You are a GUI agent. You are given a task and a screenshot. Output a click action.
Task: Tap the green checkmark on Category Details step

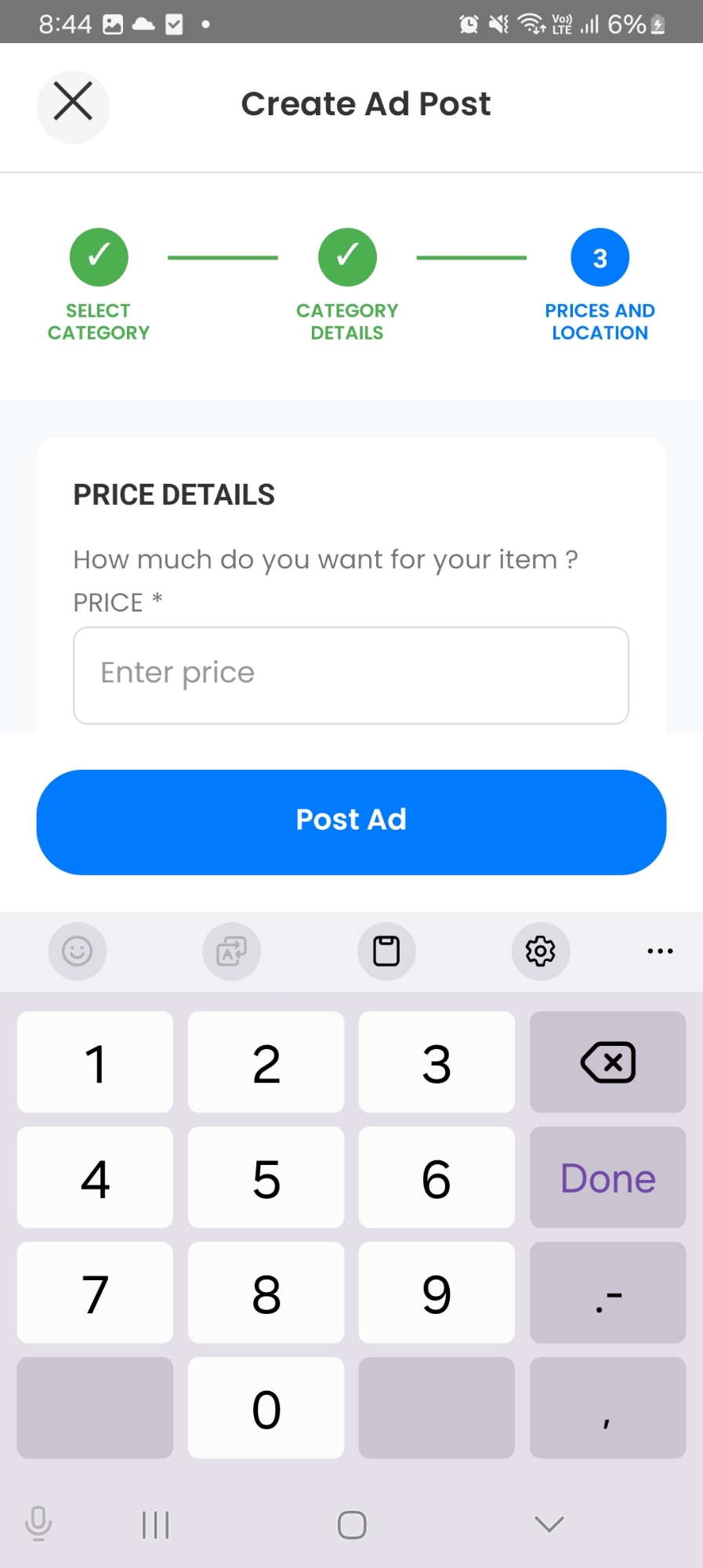(x=347, y=256)
